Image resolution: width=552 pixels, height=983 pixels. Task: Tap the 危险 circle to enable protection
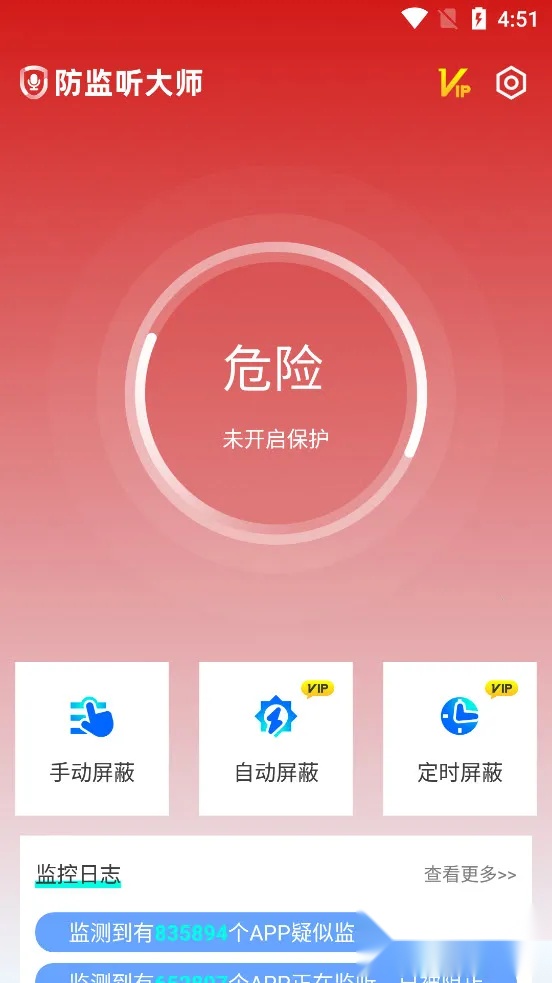click(x=276, y=393)
